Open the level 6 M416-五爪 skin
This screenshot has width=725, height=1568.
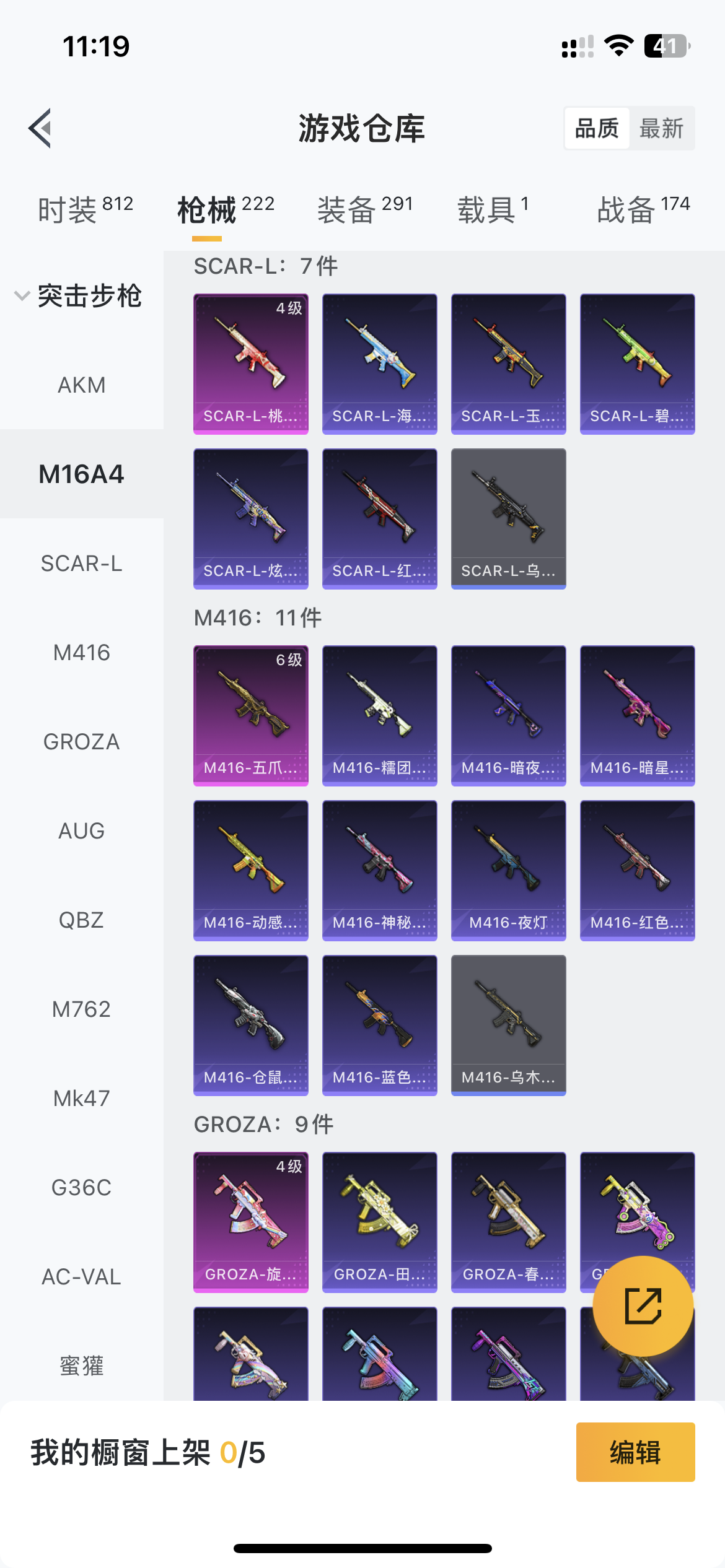pos(251,716)
